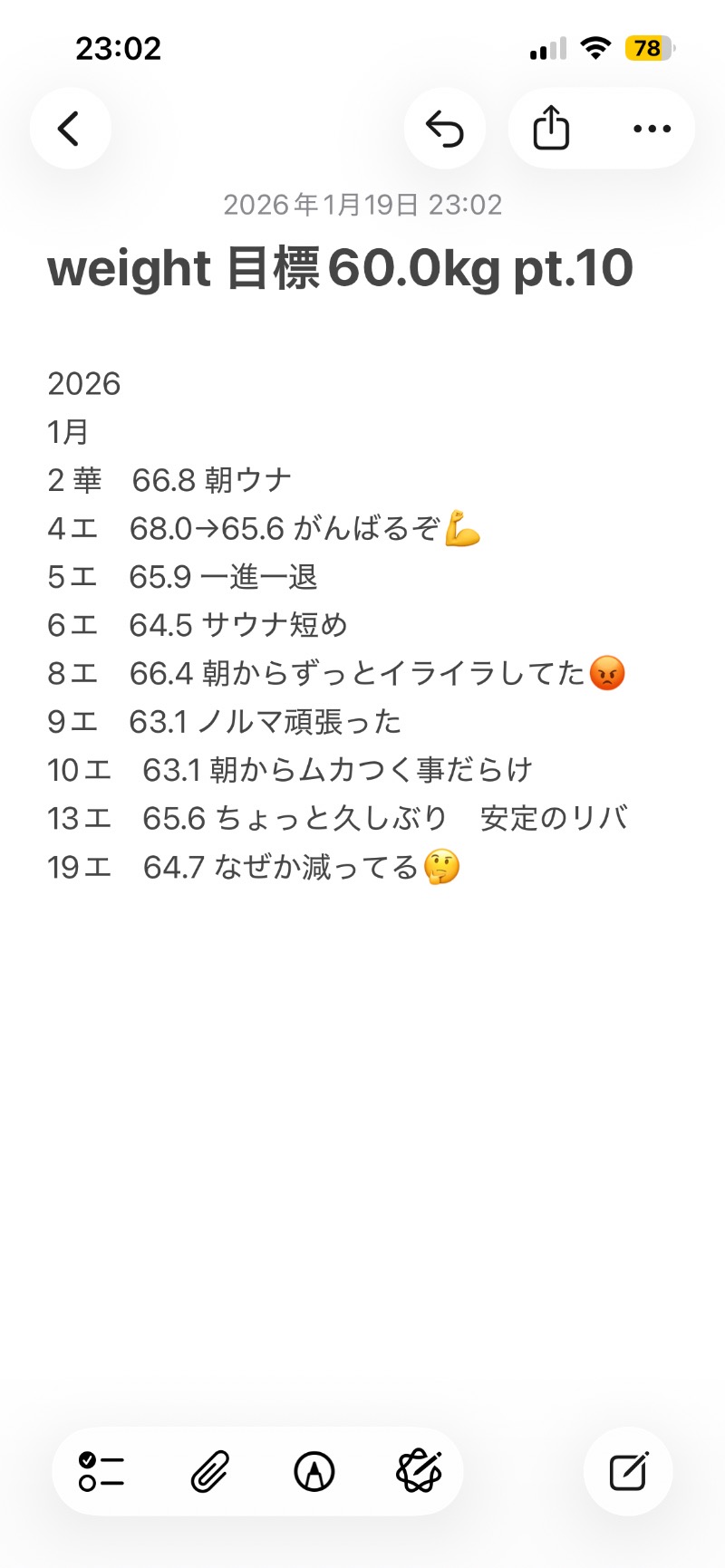Tap the note title to edit it
The width and height of the screenshot is (725, 1568).
(340, 268)
